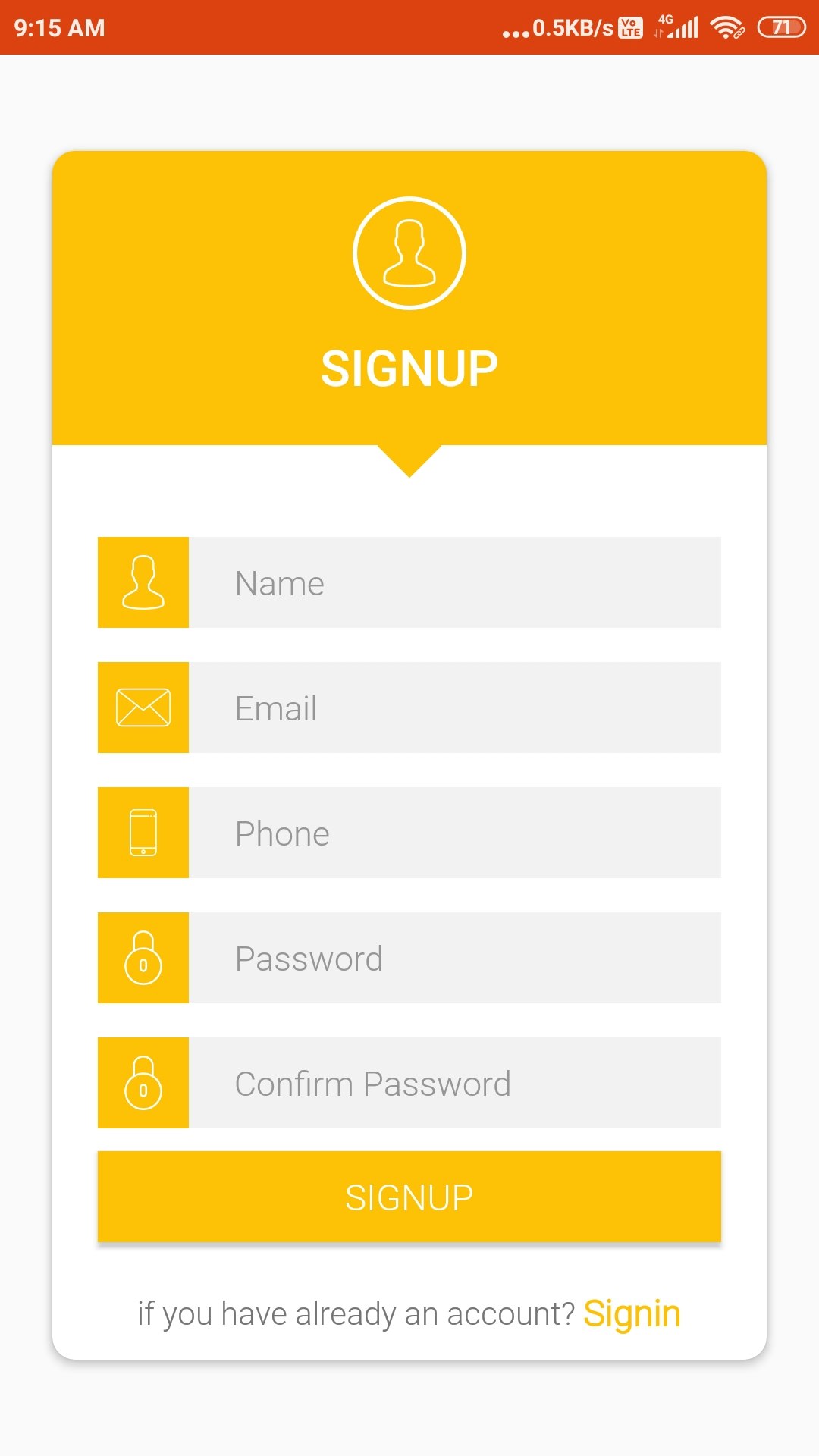Select the person icon beside the Name field
This screenshot has width=819, height=1456.
pos(143,582)
